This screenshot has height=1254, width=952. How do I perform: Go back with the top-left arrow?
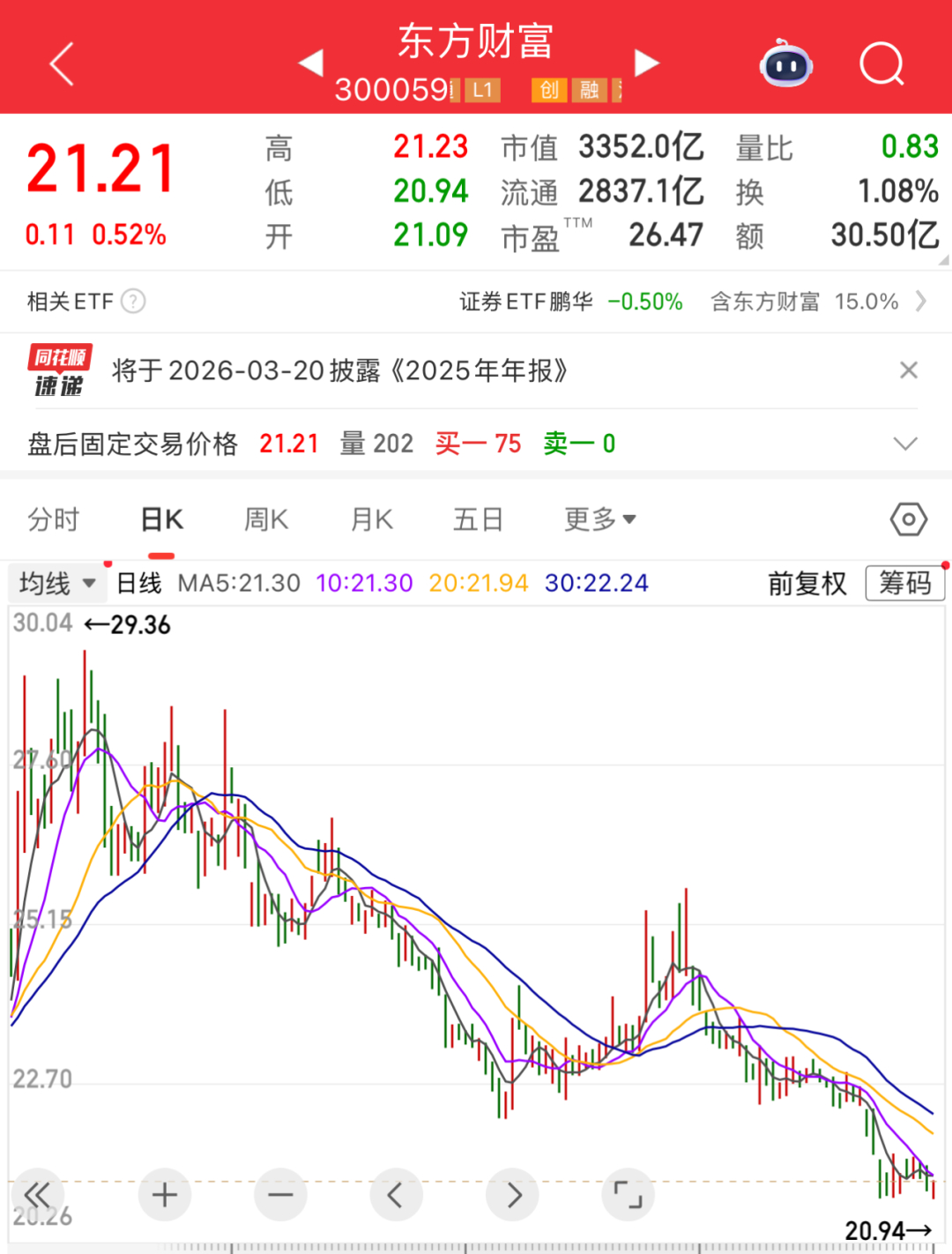click(x=60, y=64)
